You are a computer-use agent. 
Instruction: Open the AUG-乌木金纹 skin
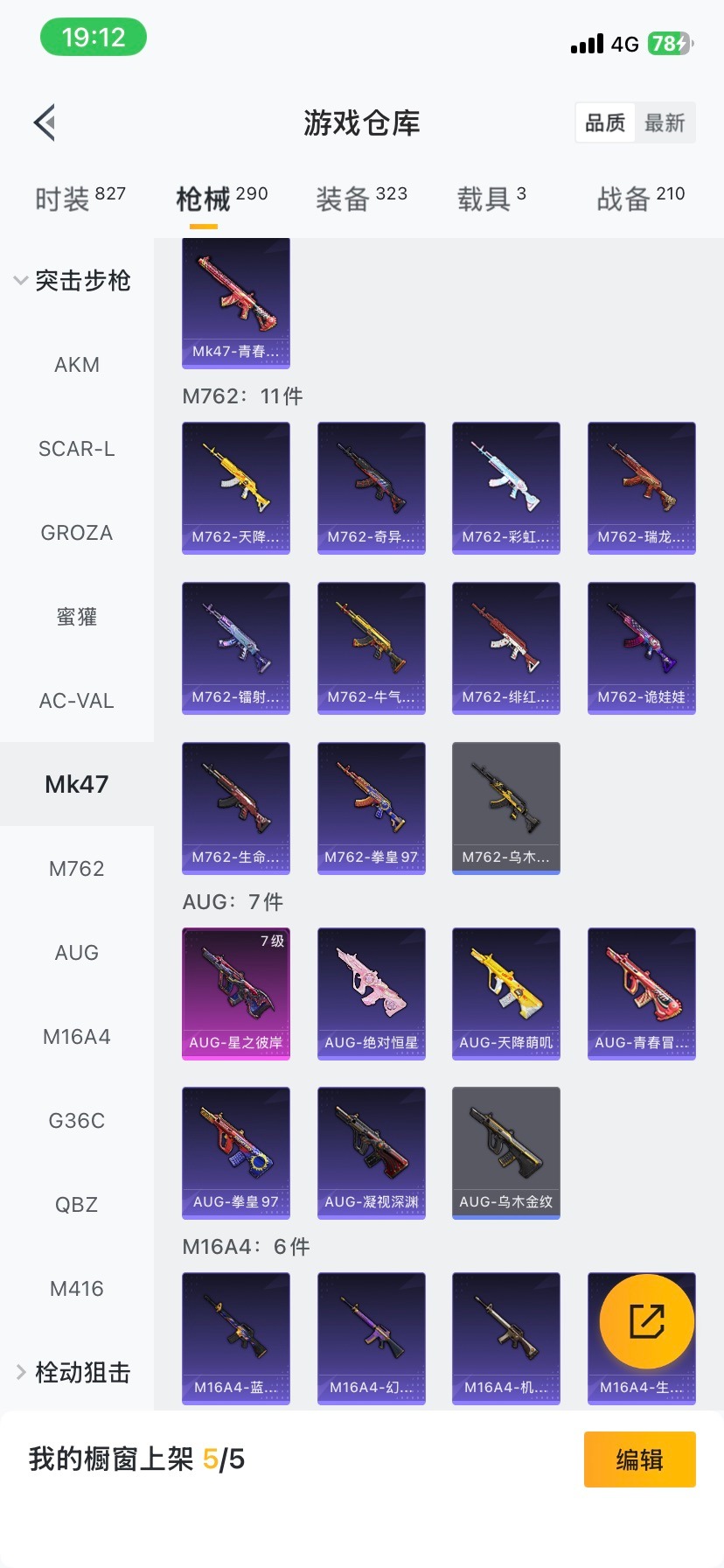506,1153
